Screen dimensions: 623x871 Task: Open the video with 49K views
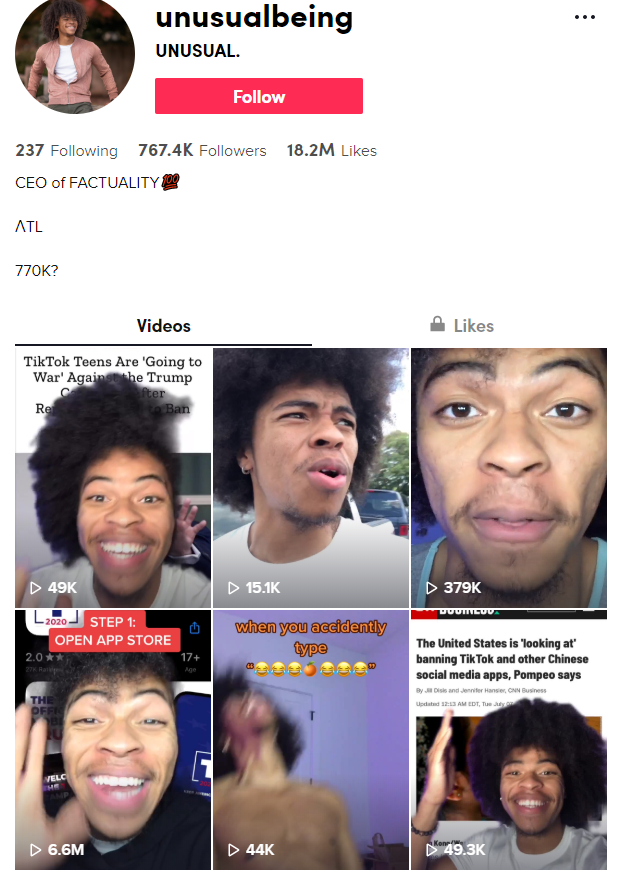(112, 477)
